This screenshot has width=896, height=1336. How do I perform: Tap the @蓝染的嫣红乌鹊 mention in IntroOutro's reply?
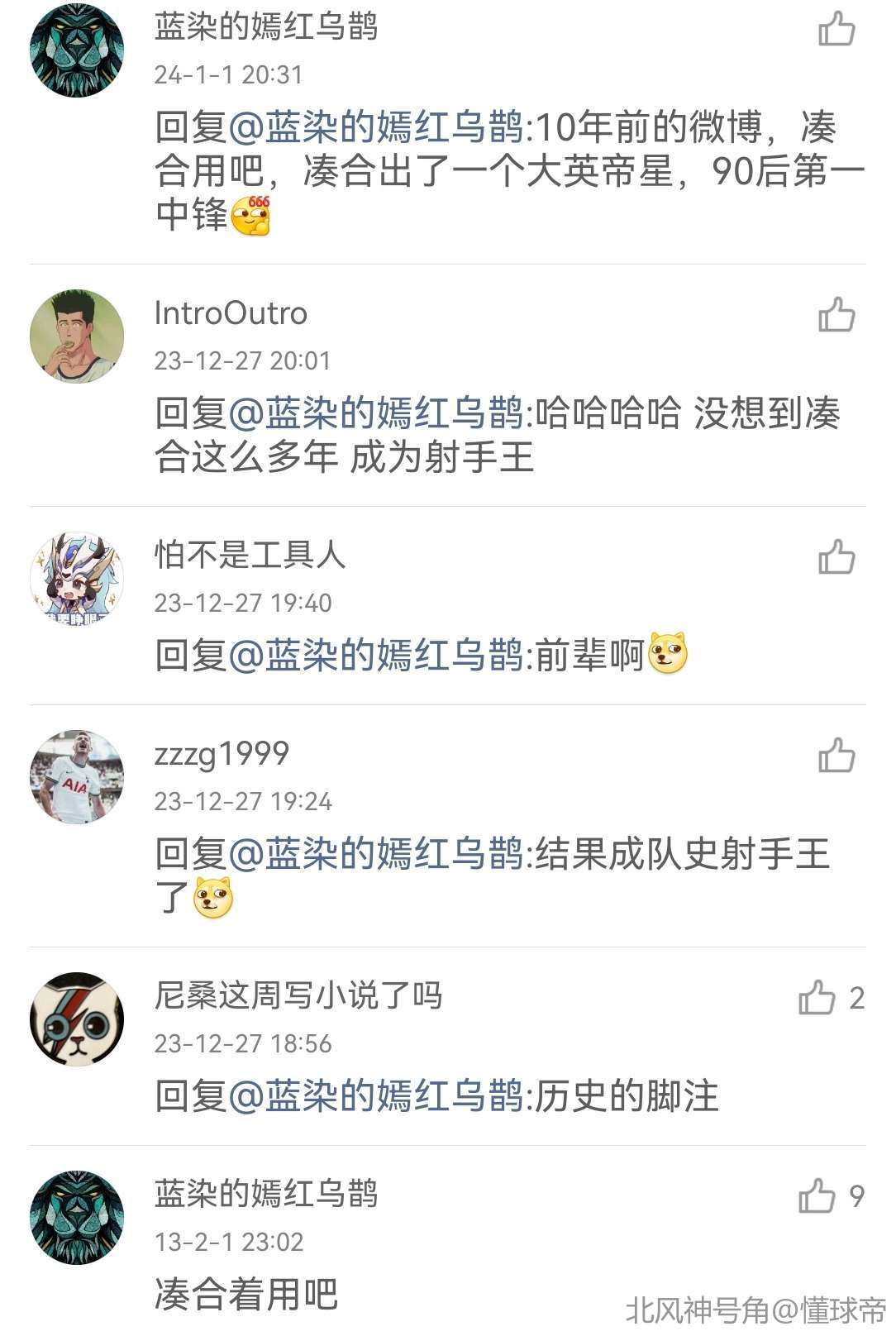376,413
